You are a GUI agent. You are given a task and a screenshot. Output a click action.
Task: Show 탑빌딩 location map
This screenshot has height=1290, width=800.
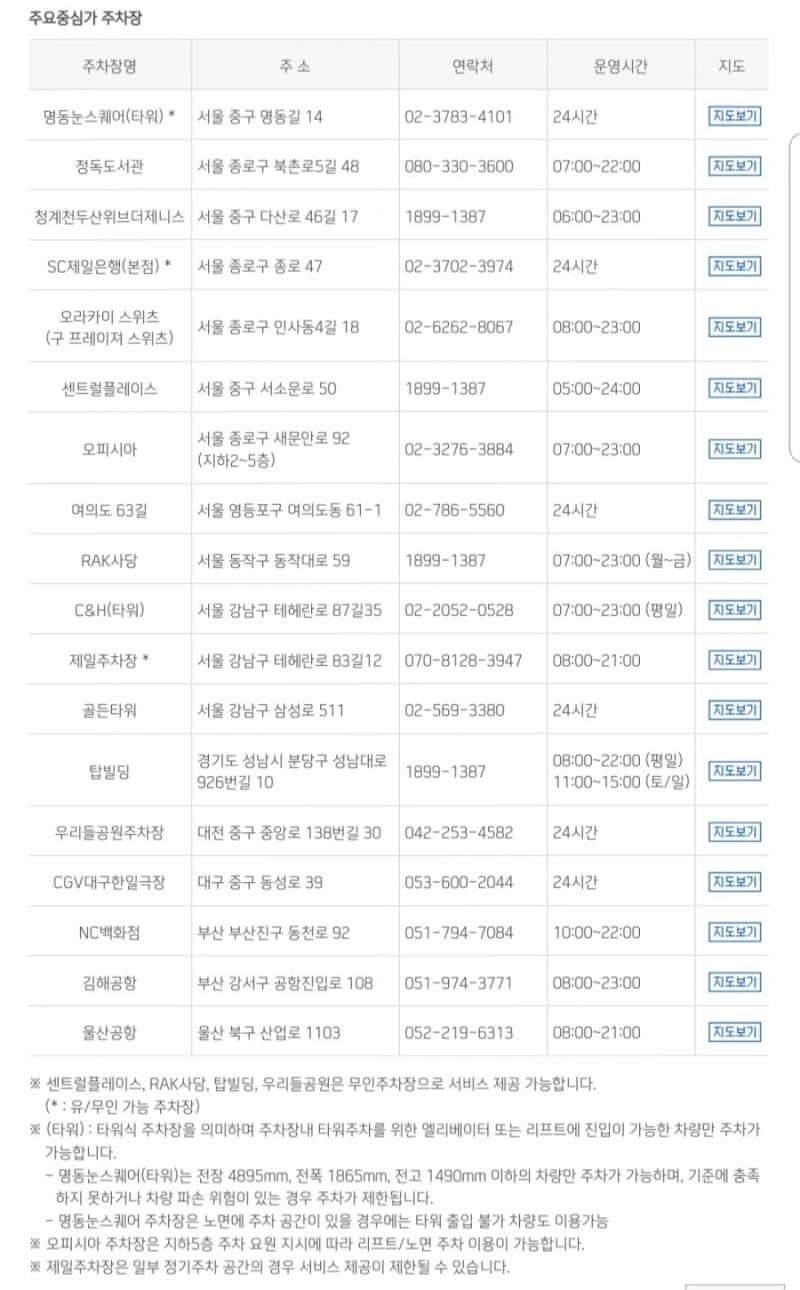point(735,771)
